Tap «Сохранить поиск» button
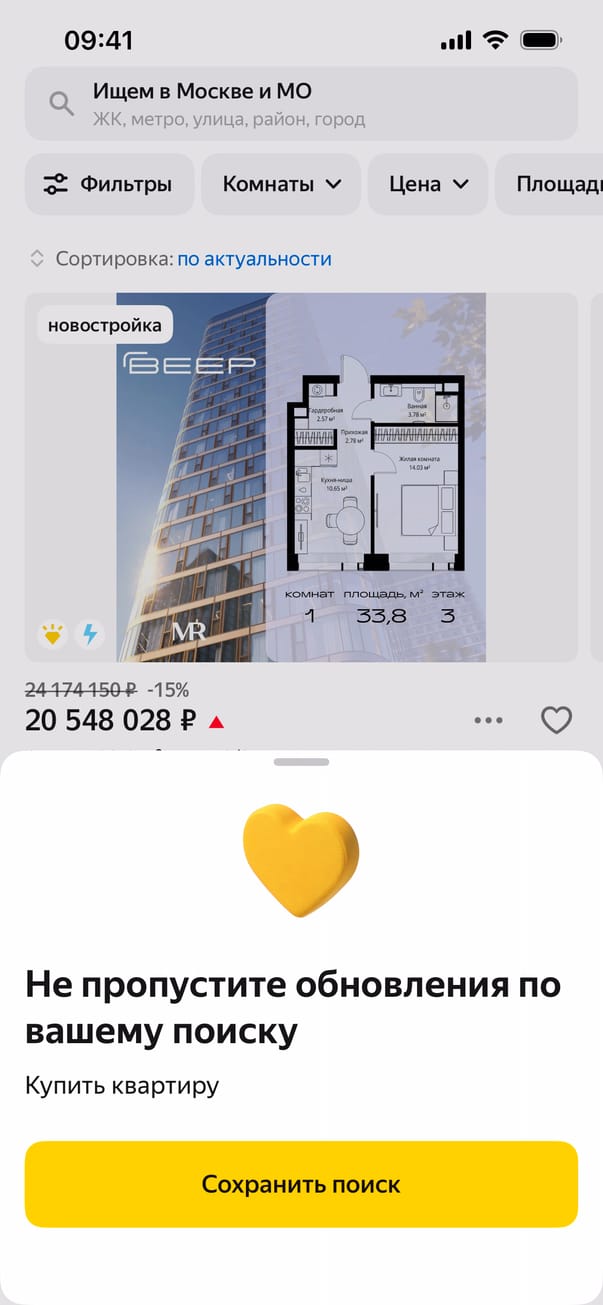 [x=301, y=1185]
